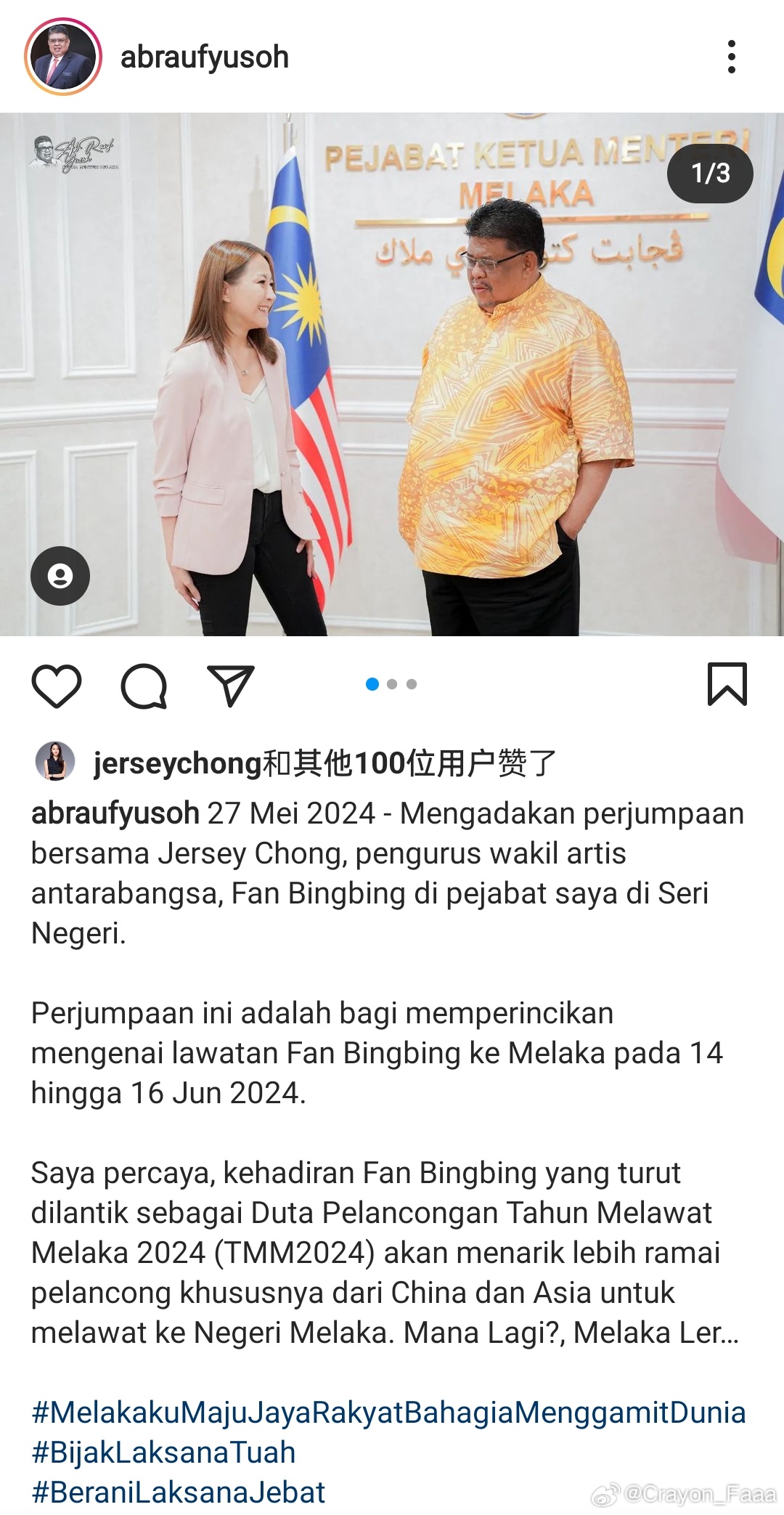Tap jerseychong's small avatar beside the likes
The width and height of the screenshot is (784, 1515).
[55, 762]
